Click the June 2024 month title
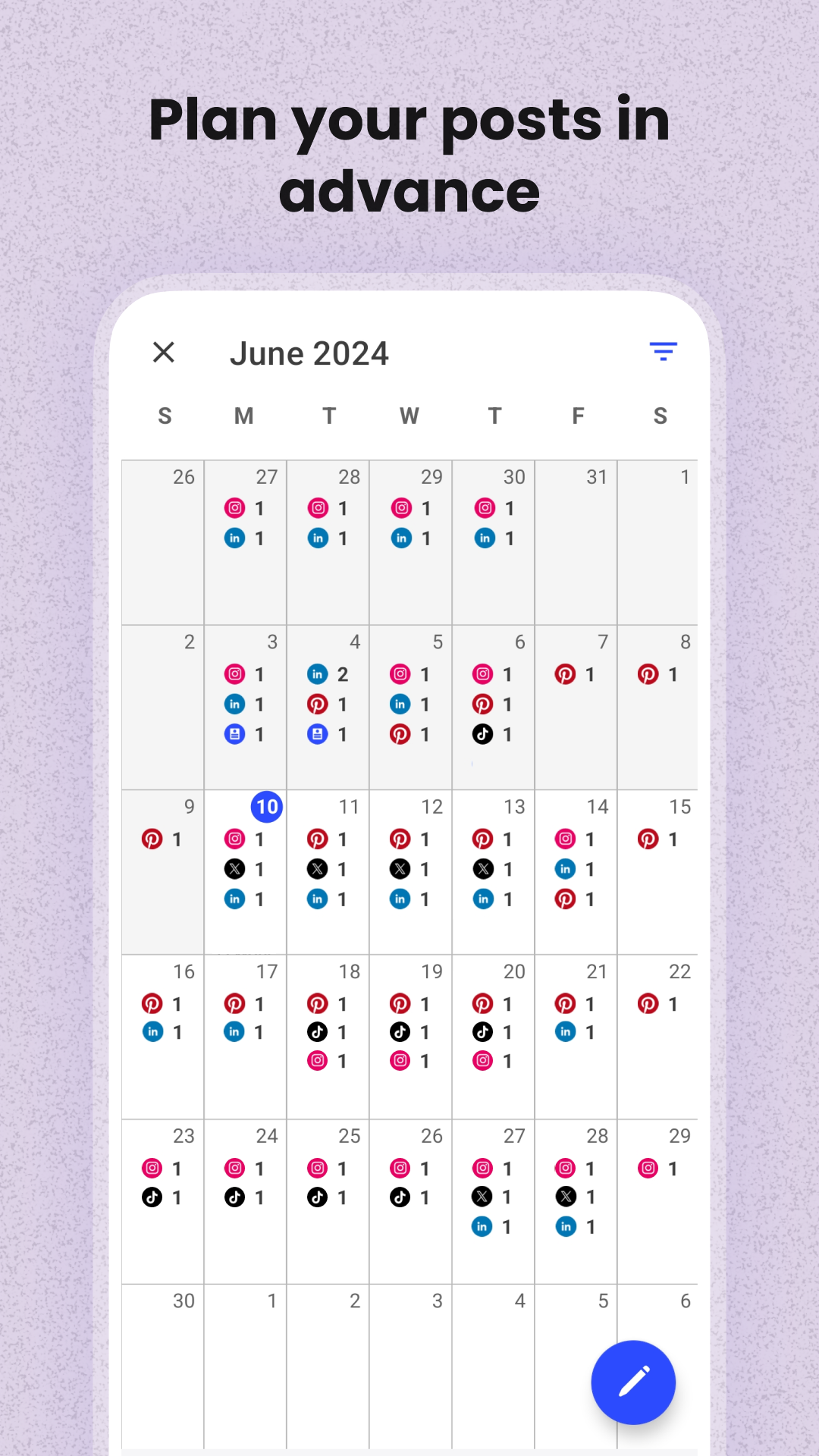819x1456 pixels. point(310,352)
